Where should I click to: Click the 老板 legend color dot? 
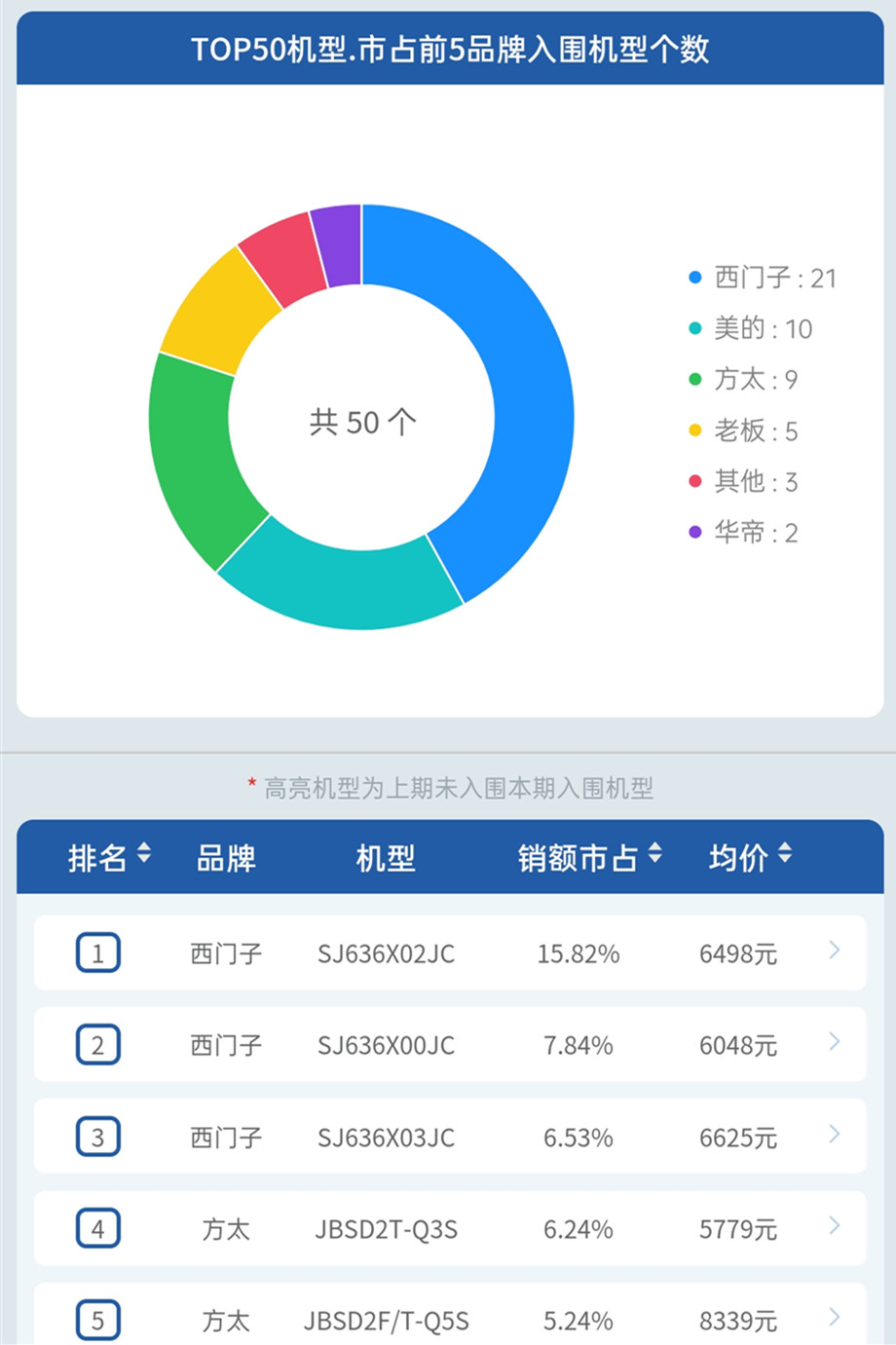tap(693, 430)
